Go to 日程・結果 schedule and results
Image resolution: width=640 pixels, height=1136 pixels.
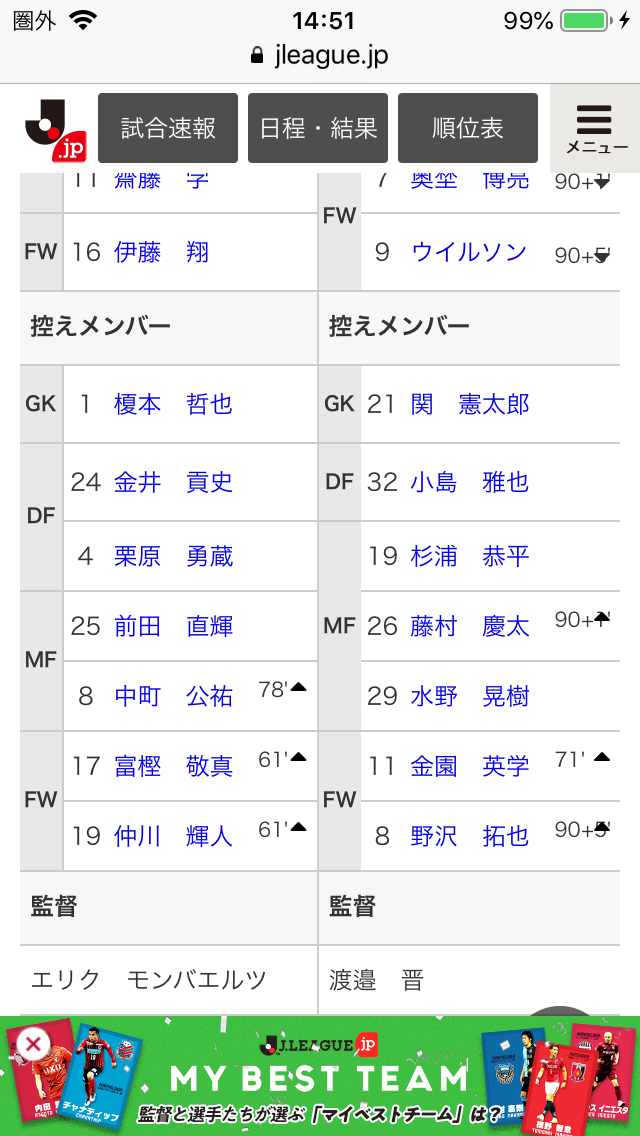318,128
